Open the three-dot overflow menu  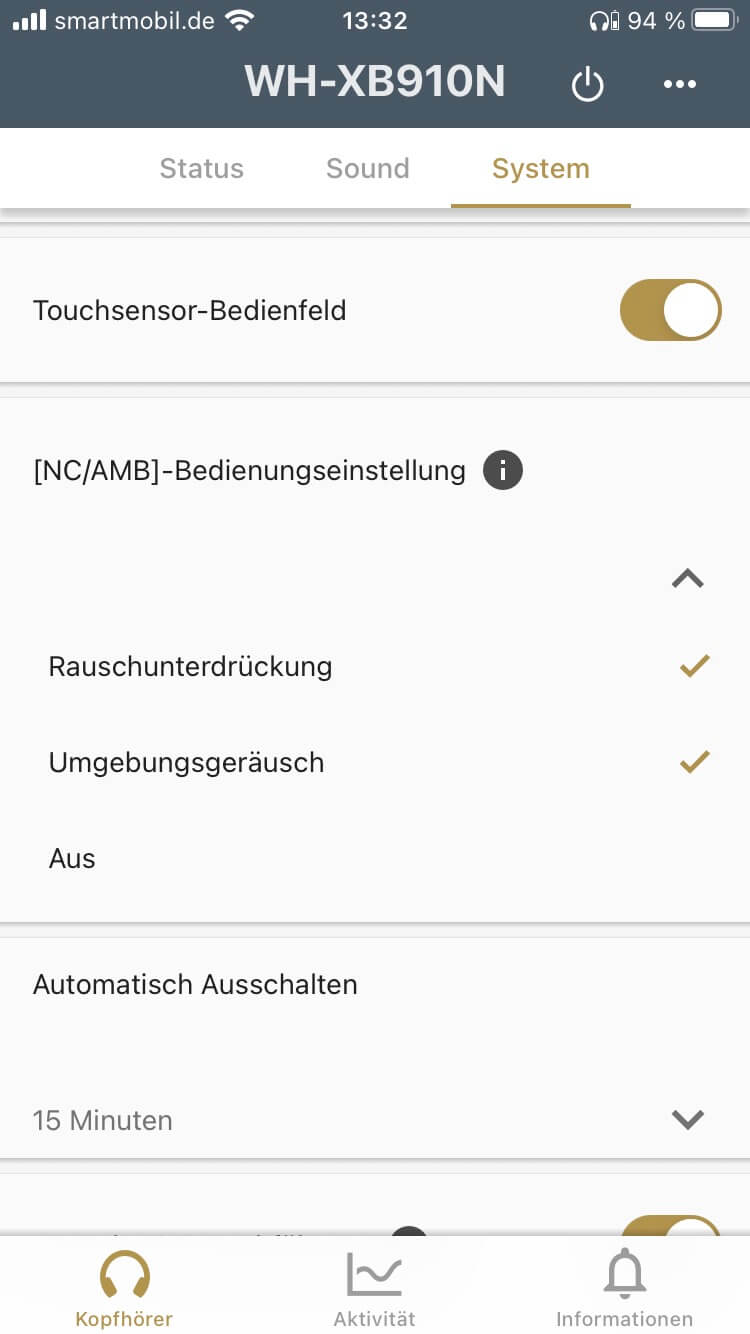click(x=680, y=85)
